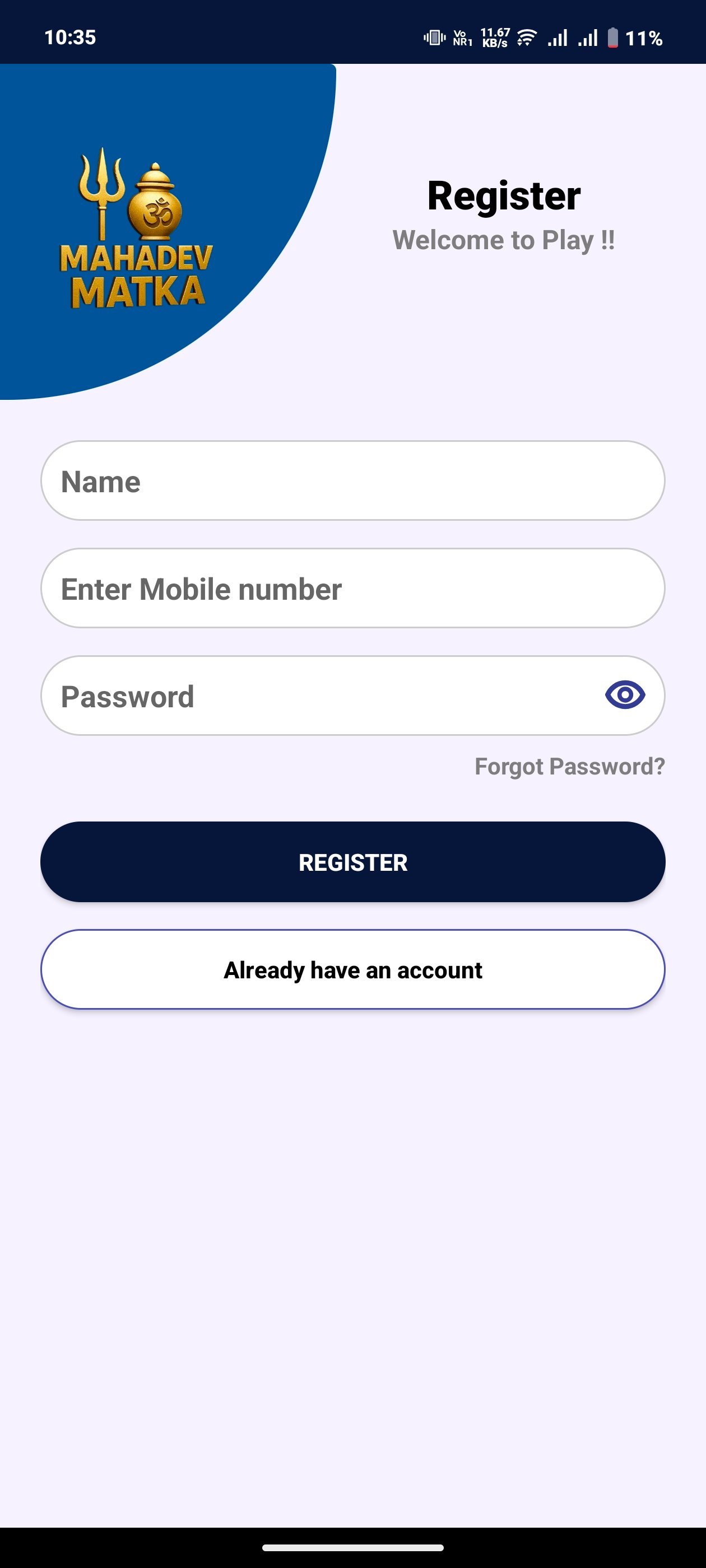Screen dimensions: 706x1568
Task: Go to Already have an account
Action: [352, 970]
